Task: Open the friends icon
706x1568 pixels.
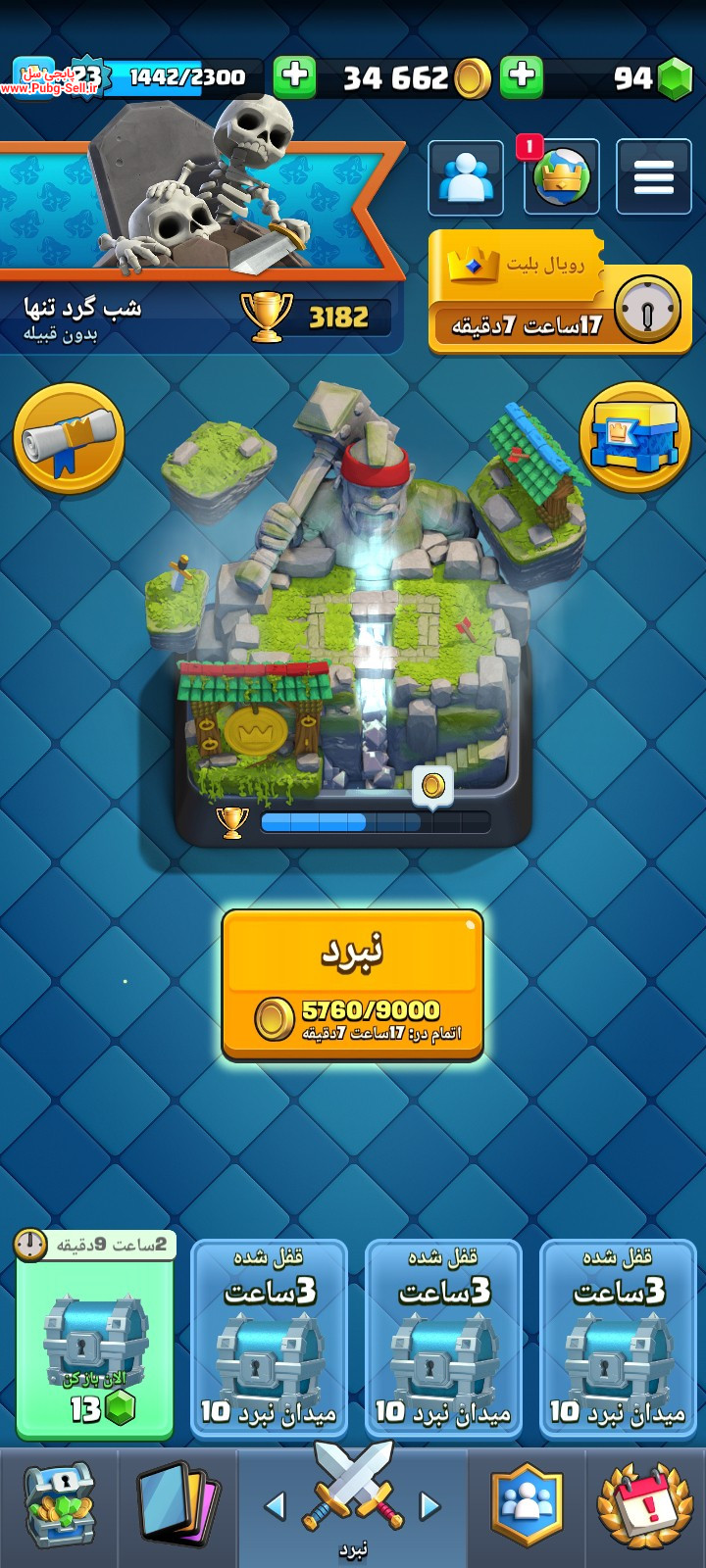Action: pyautogui.click(x=466, y=177)
